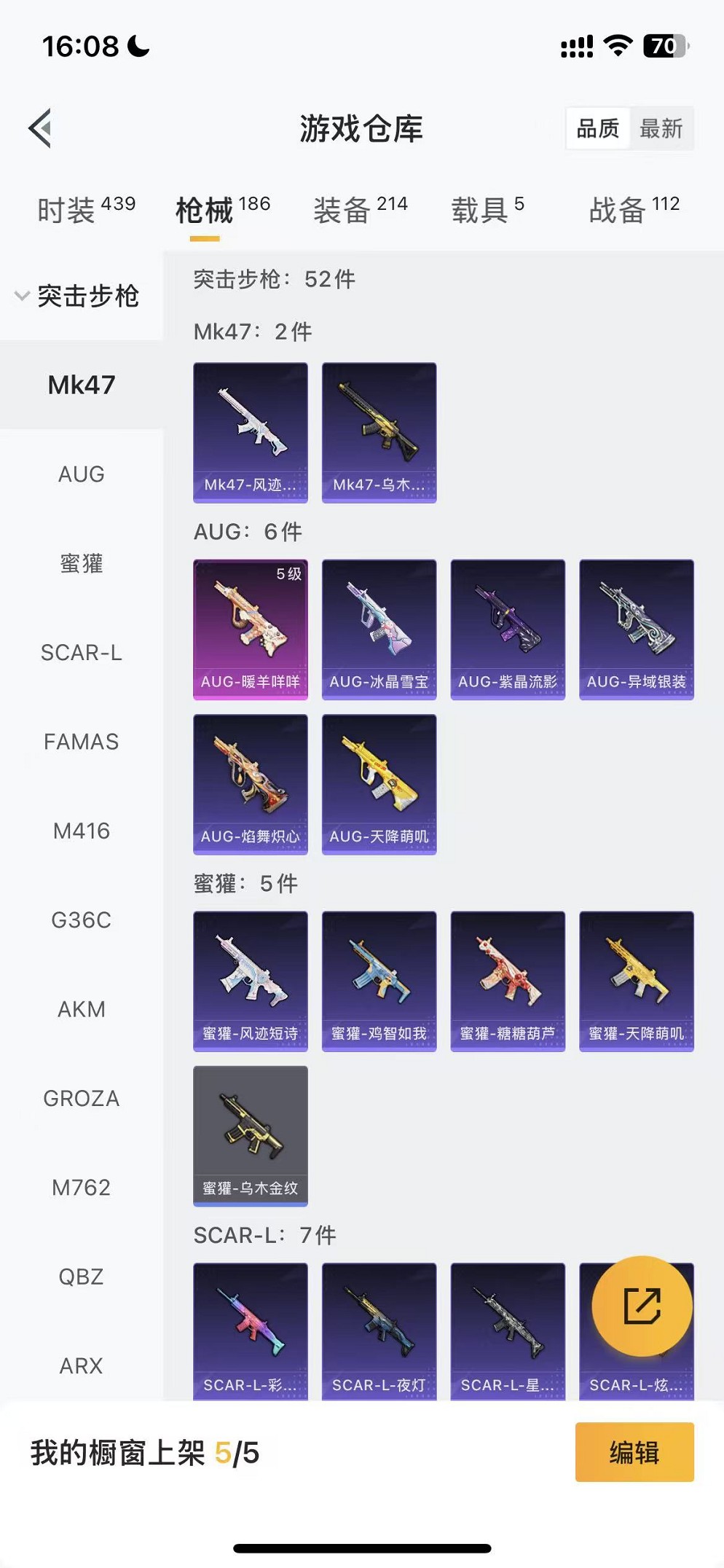Go back from 游戏仓库
Image resolution: width=724 pixels, height=1568 pixels.
pos(41,128)
